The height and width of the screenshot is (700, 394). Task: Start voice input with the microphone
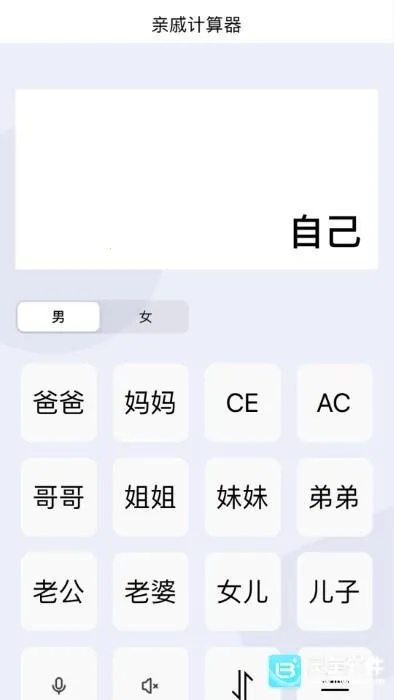click(59, 674)
